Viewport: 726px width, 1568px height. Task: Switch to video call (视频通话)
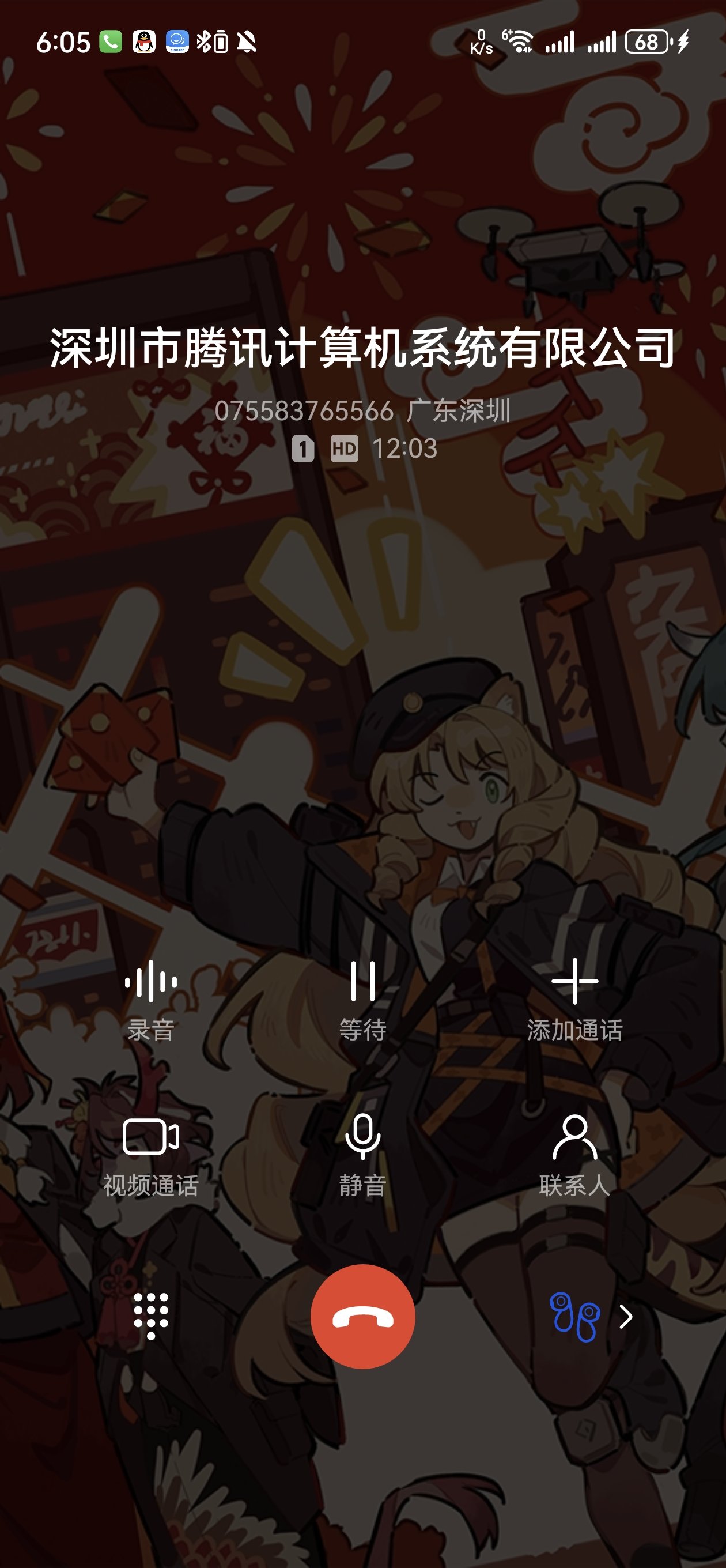point(150,1154)
